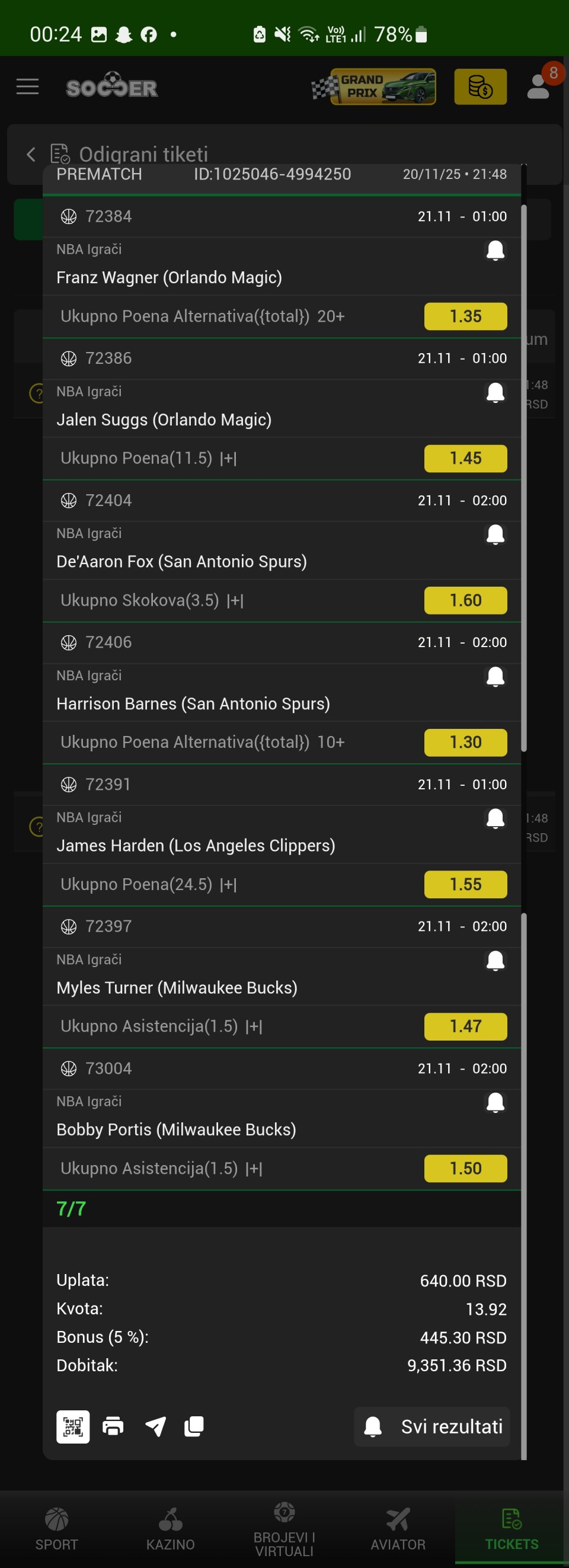
Task: Print this ticket
Action: coord(113,1427)
